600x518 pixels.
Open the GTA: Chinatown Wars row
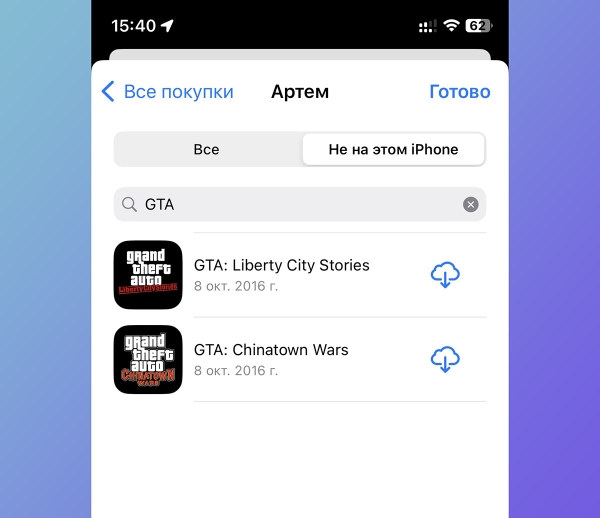pos(272,359)
